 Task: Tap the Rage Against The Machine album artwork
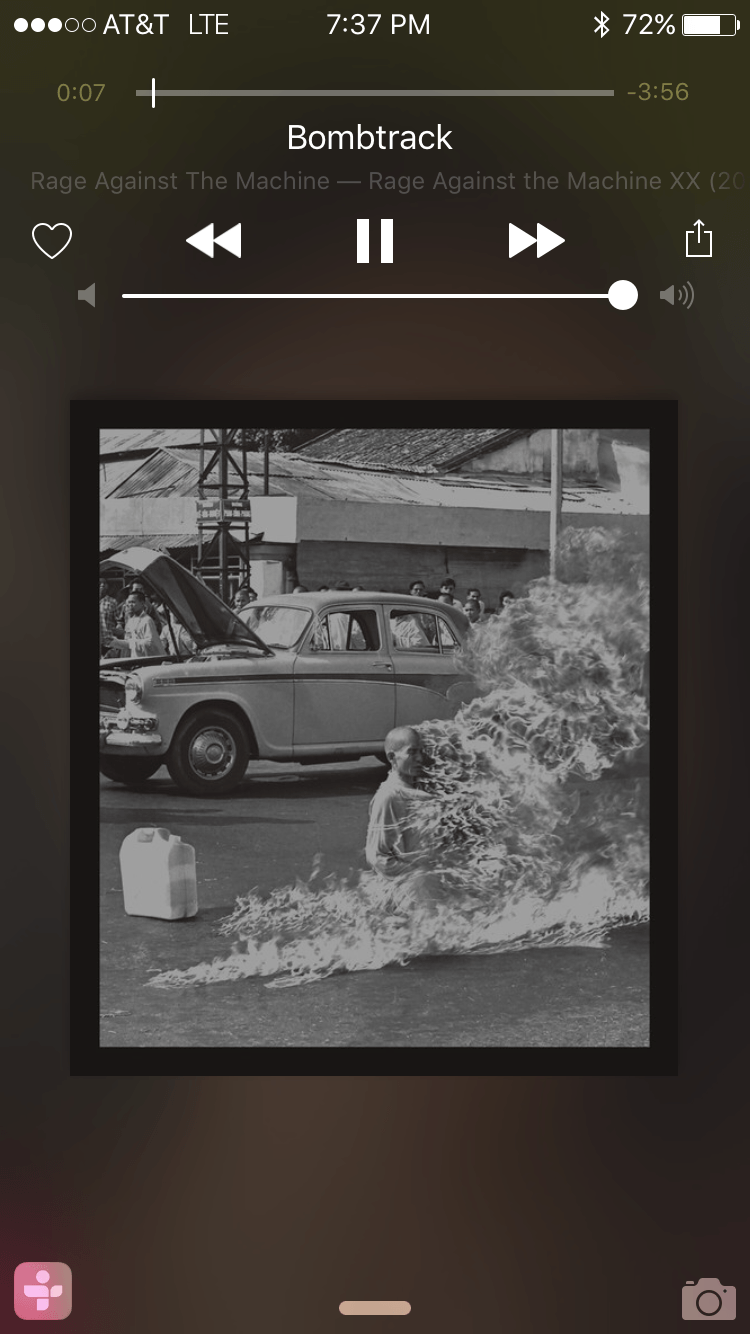click(374, 738)
